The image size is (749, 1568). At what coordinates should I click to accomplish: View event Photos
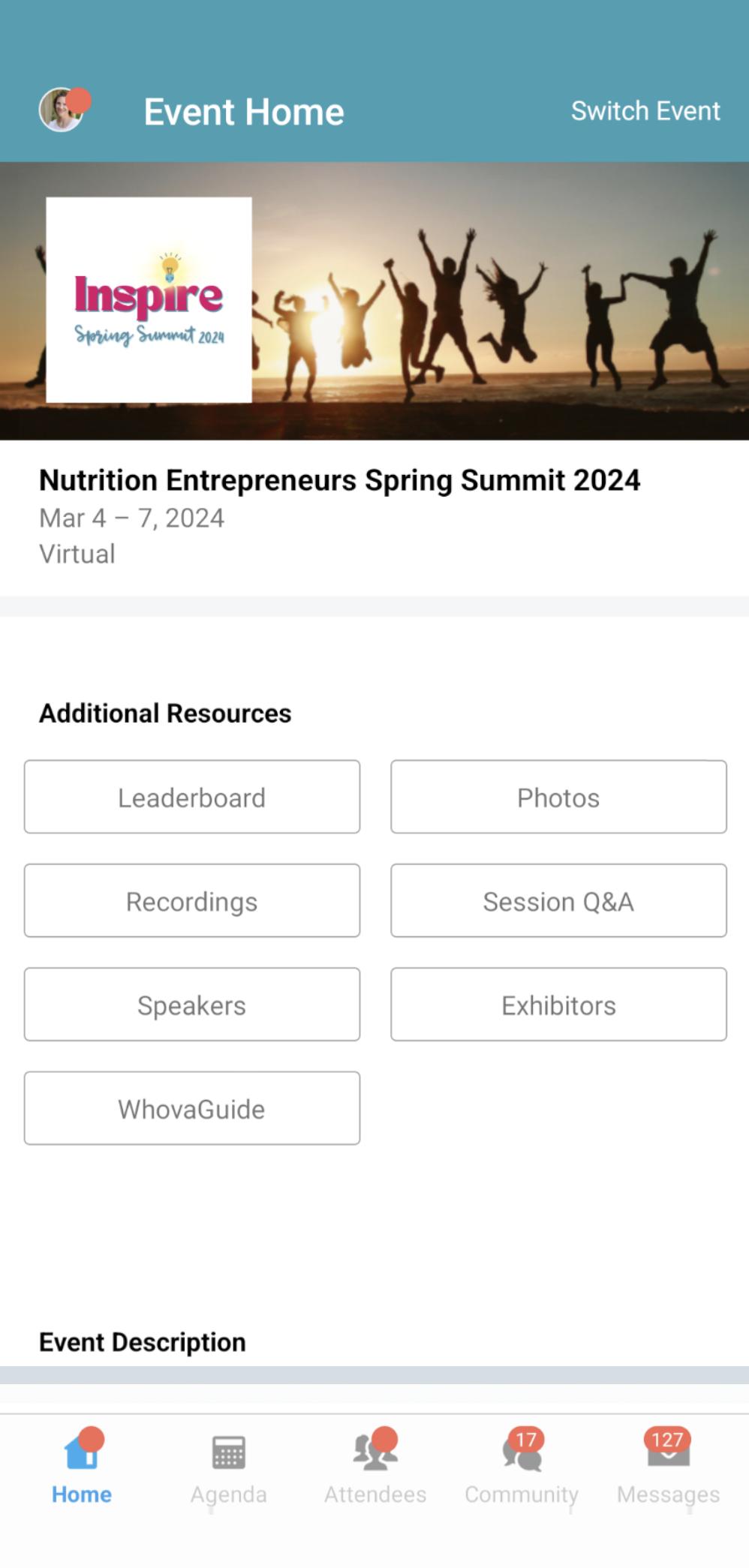[558, 797]
